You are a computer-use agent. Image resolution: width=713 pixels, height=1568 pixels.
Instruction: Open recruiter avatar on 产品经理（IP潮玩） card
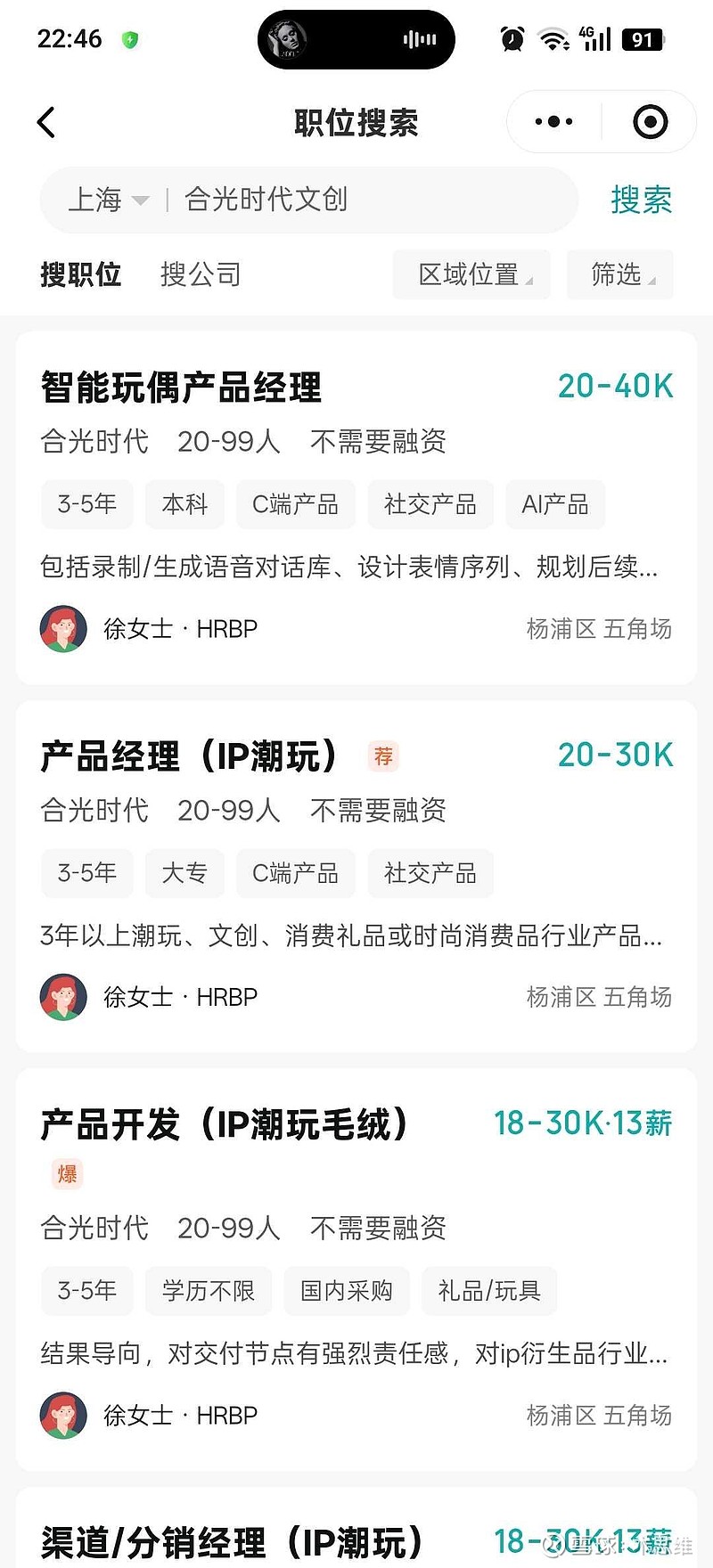click(62, 997)
